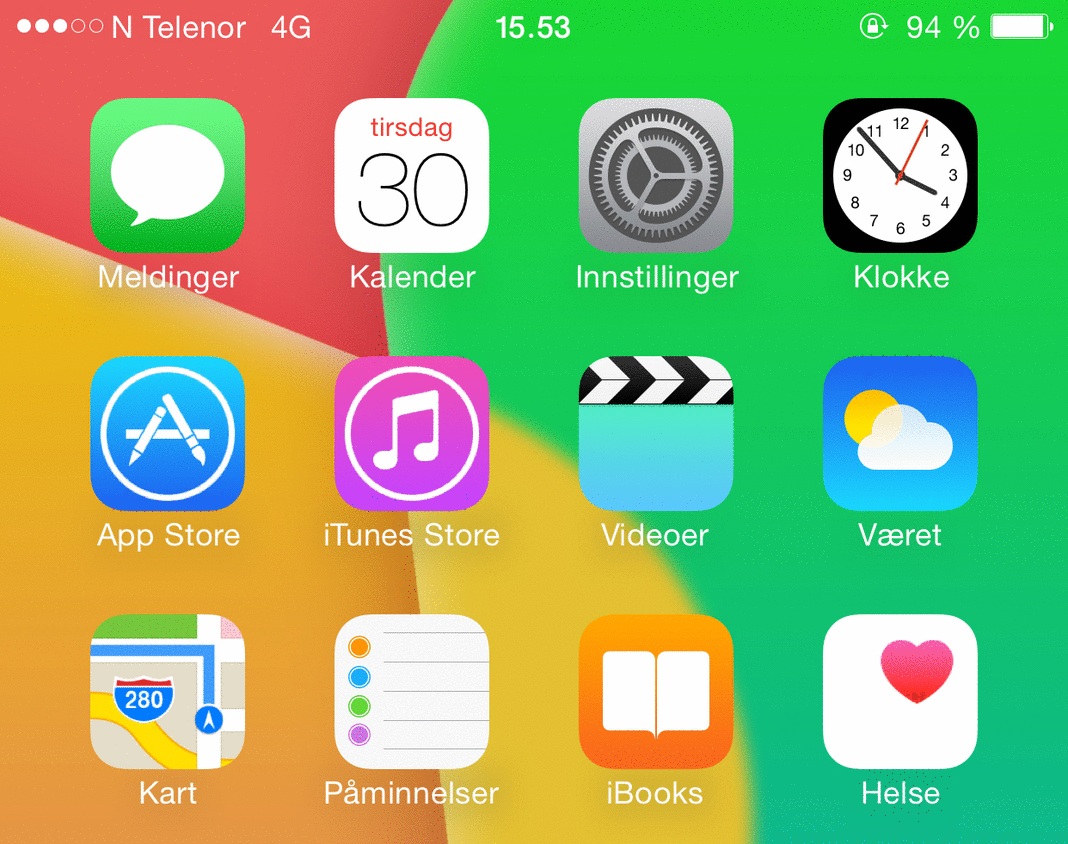Open the App Store
Viewport: 1068px width, 844px height.
coord(167,433)
